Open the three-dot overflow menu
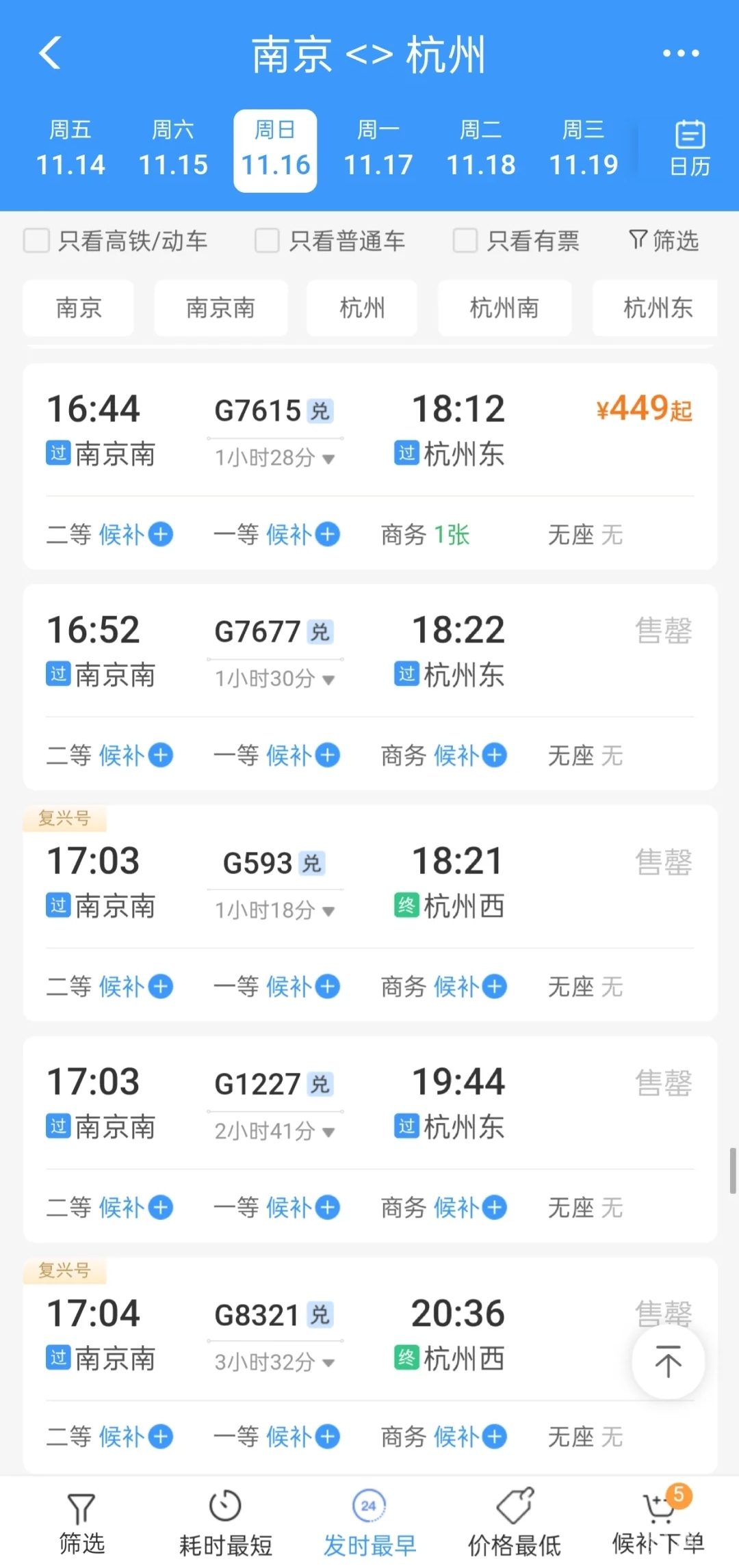 click(681, 53)
